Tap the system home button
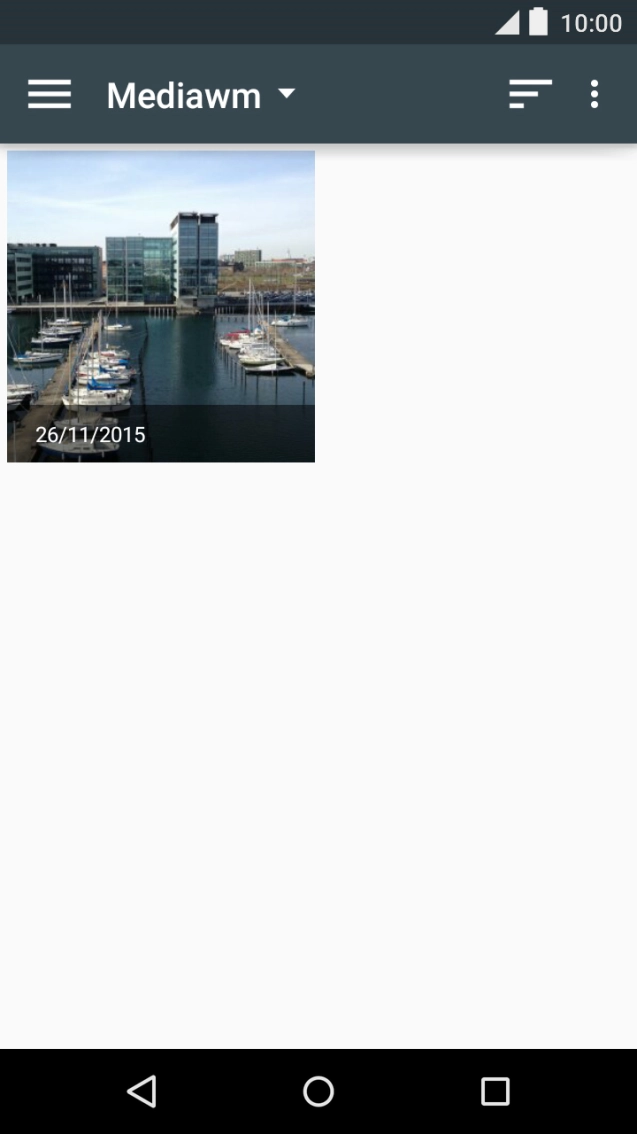Image resolution: width=637 pixels, height=1134 pixels. [318, 1091]
